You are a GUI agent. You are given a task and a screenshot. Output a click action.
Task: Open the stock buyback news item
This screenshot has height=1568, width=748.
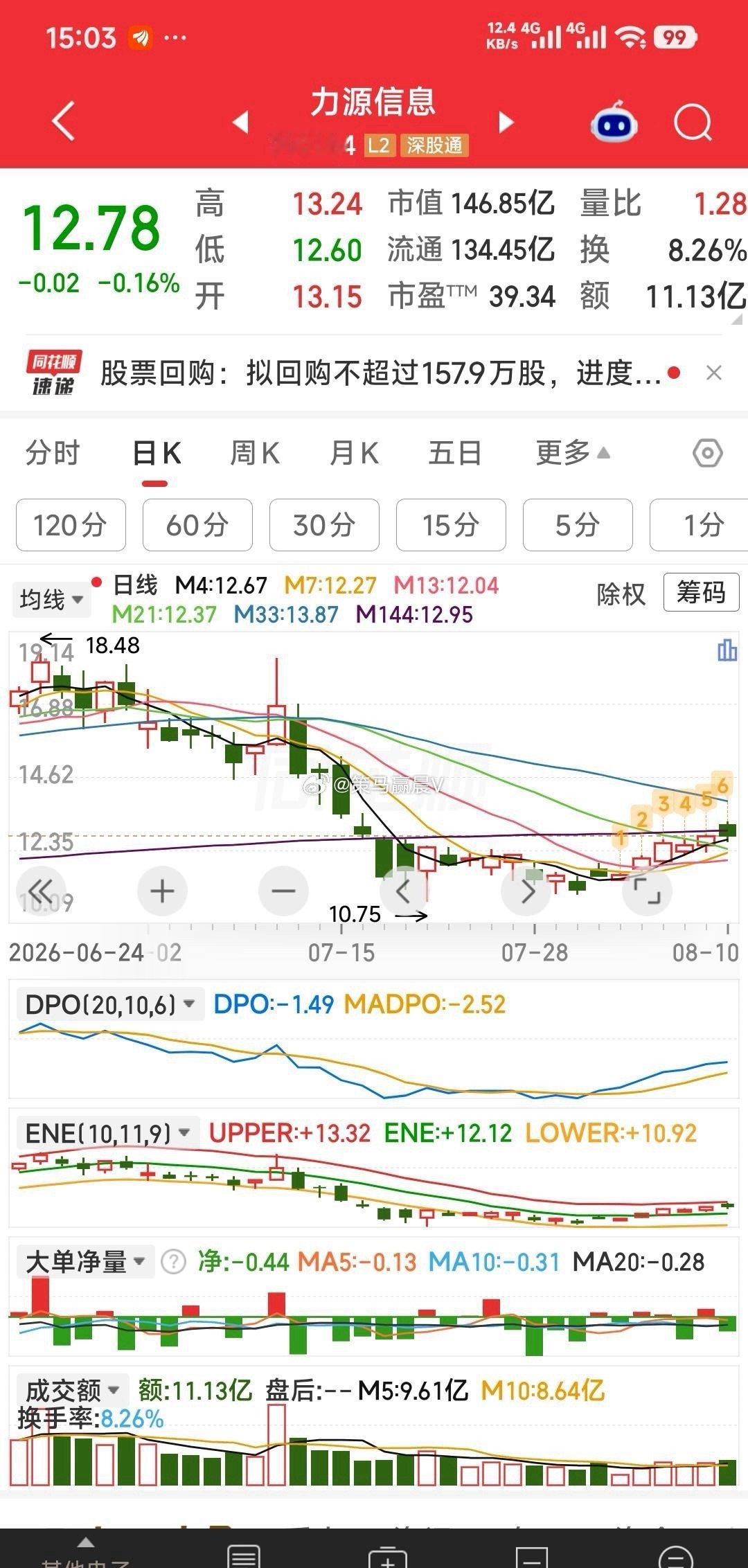(x=381, y=374)
